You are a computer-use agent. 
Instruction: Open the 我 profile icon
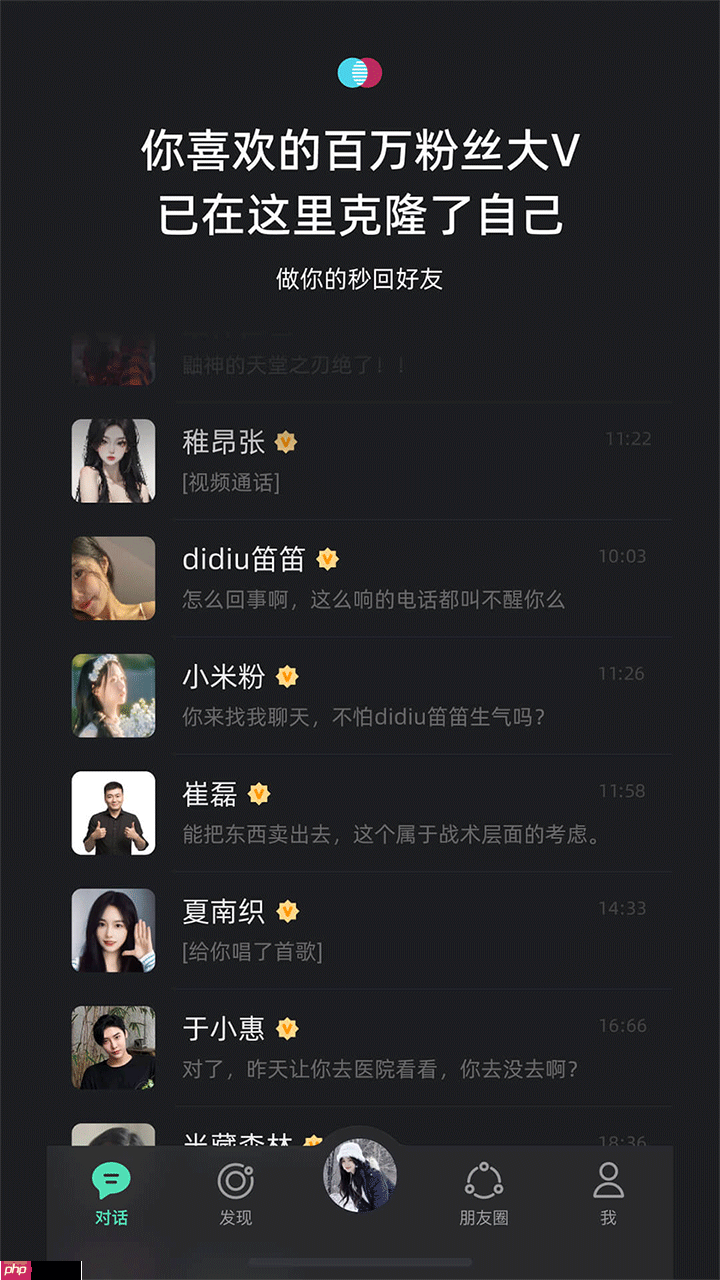608,1181
